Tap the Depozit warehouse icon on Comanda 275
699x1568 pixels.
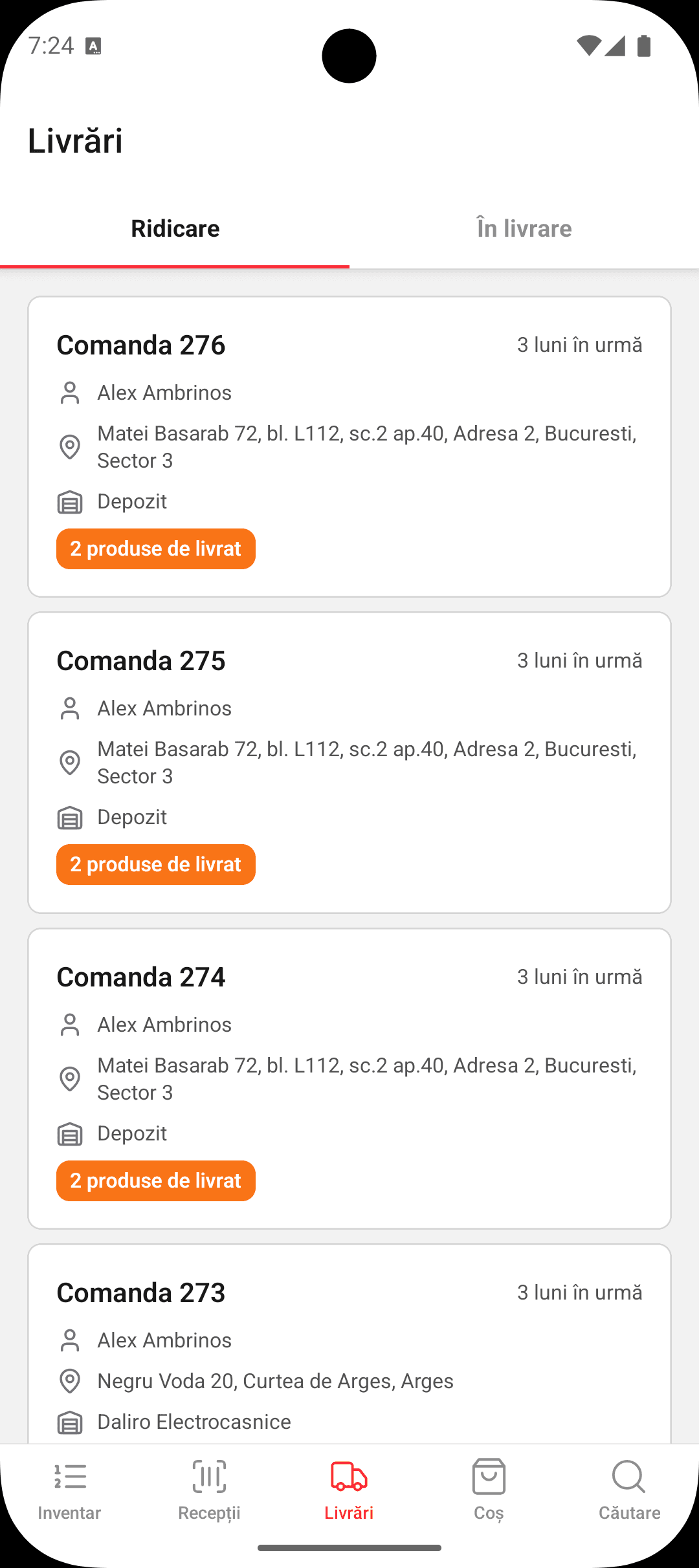pyautogui.click(x=70, y=816)
